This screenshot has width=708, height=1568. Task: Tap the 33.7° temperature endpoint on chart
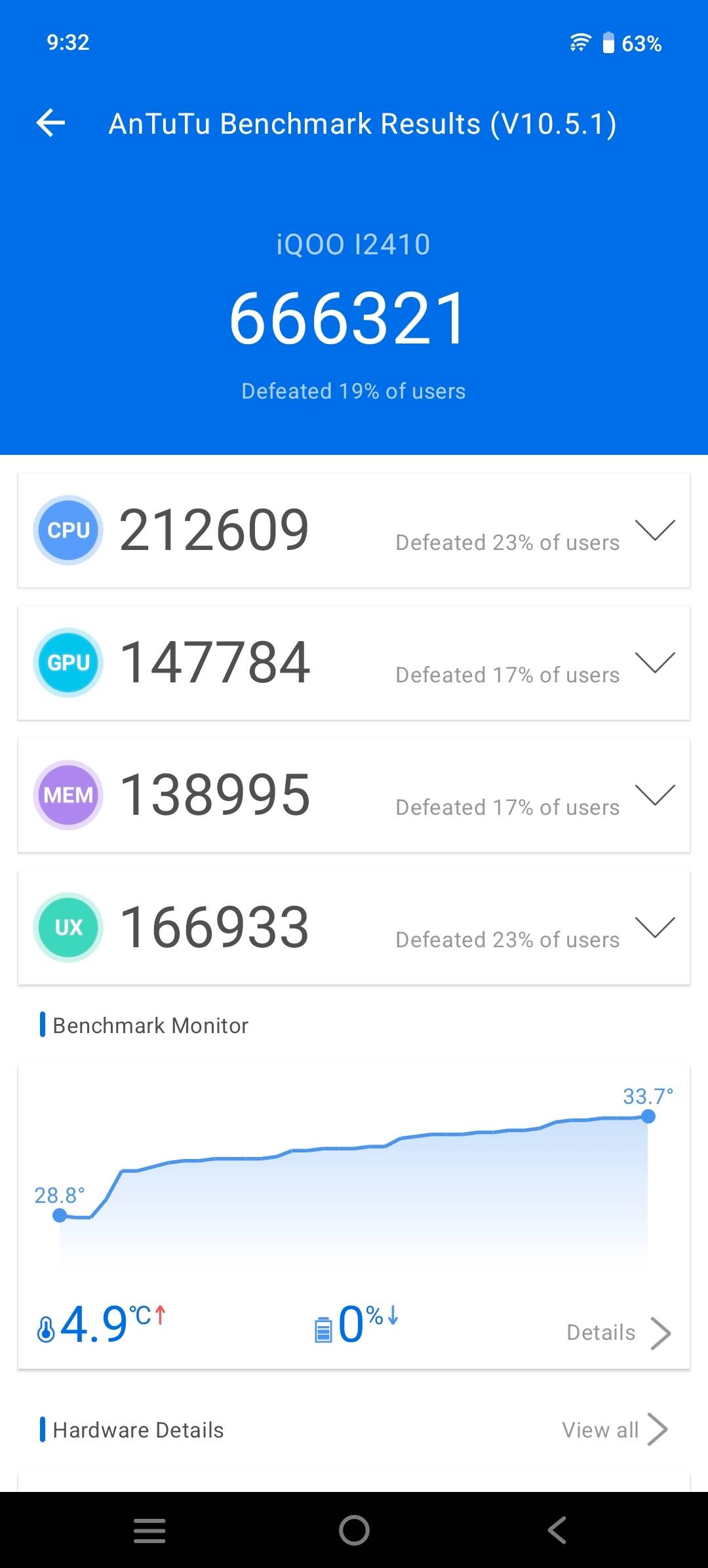click(x=648, y=1116)
